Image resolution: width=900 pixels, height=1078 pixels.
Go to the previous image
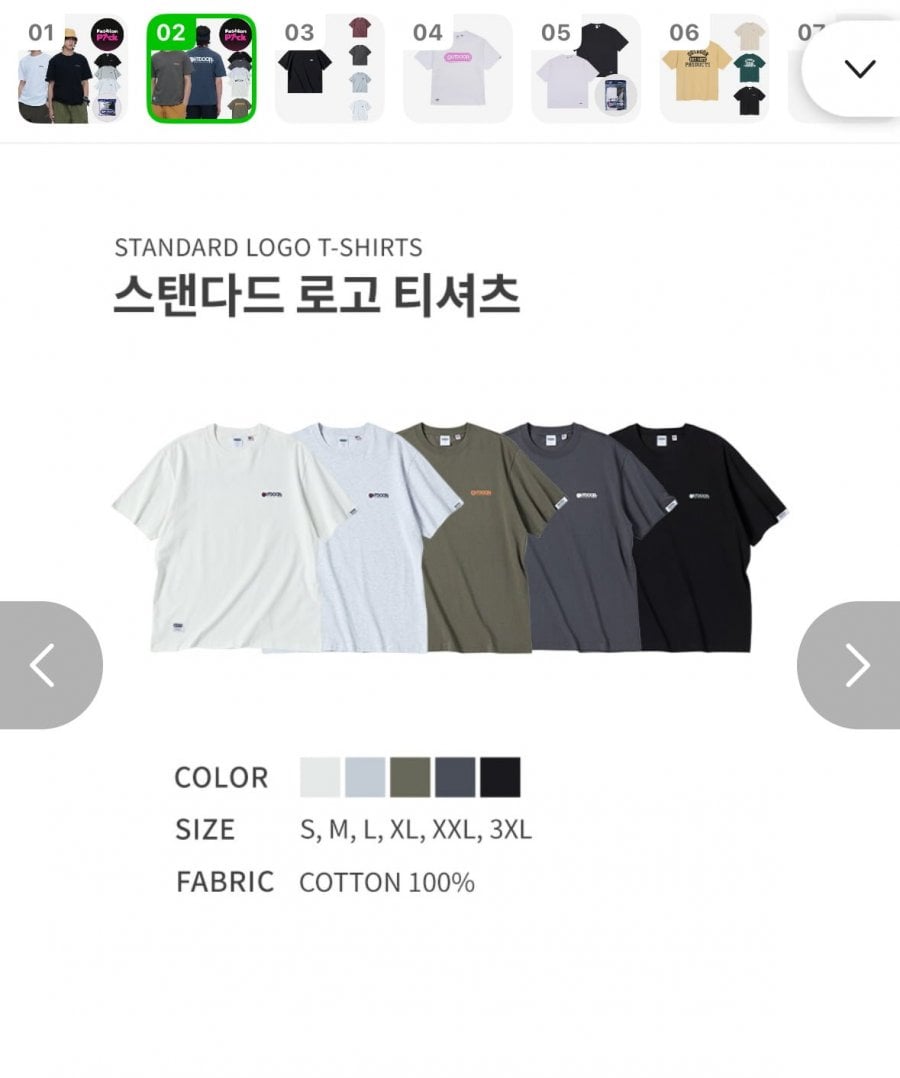pyautogui.click(x=45, y=665)
